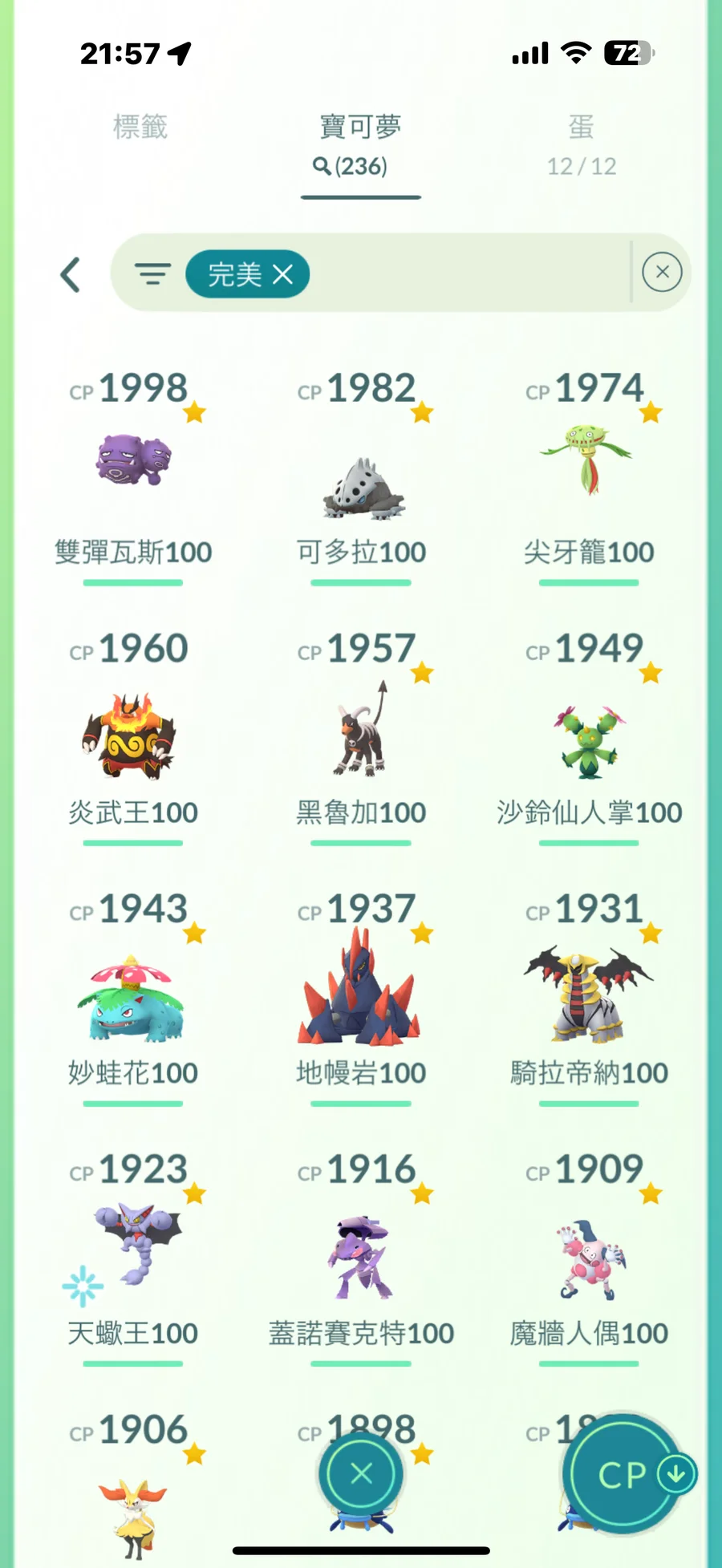Image resolution: width=722 pixels, height=1568 pixels.
Task: Select 尖牙籠100 with CP 1974
Action: tap(588, 462)
